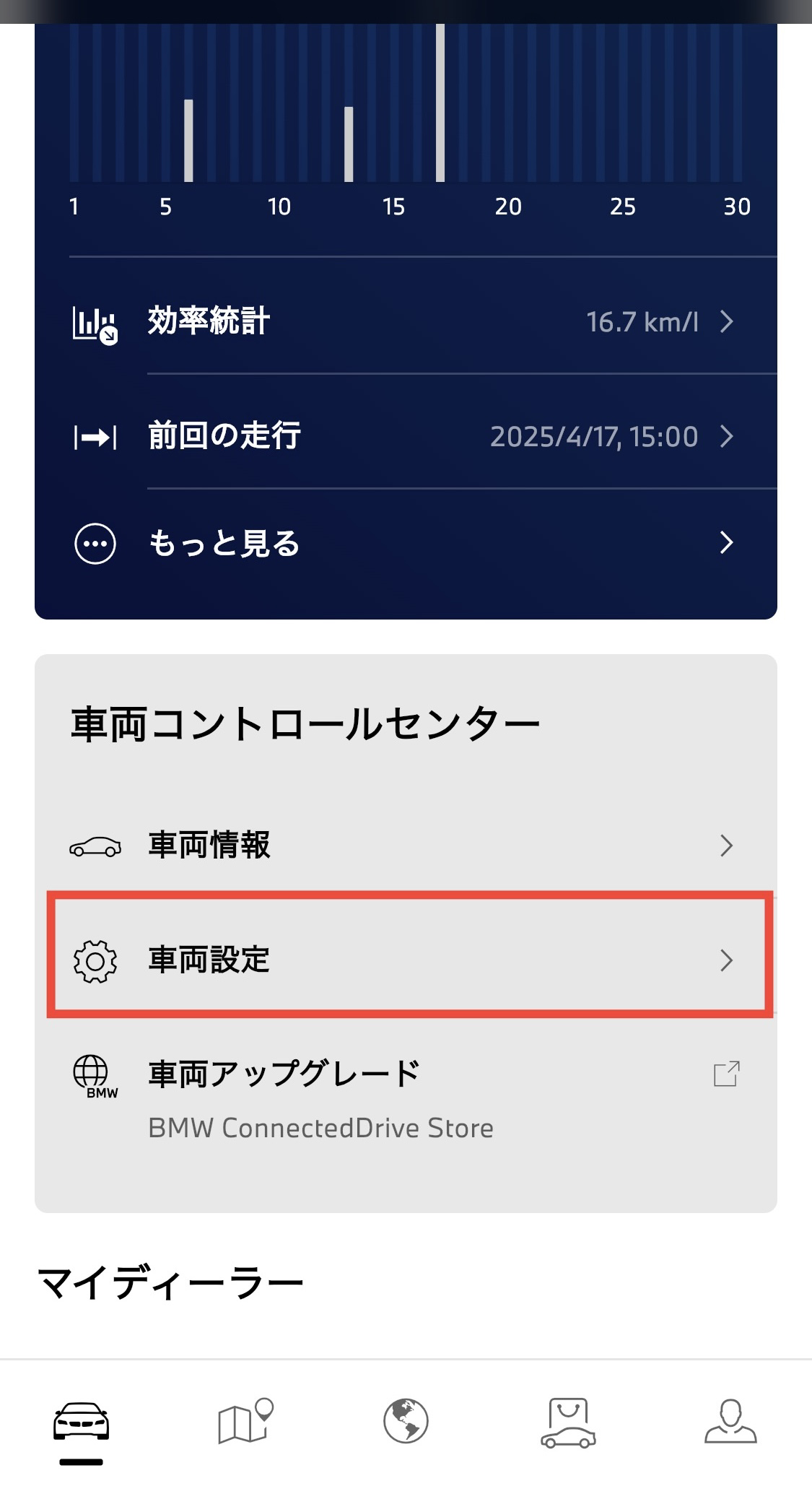Open 効率統計 efficiency statistics row
Image resolution: width=812 pixels, height=1499 pixels.
[x=404, y=321]
